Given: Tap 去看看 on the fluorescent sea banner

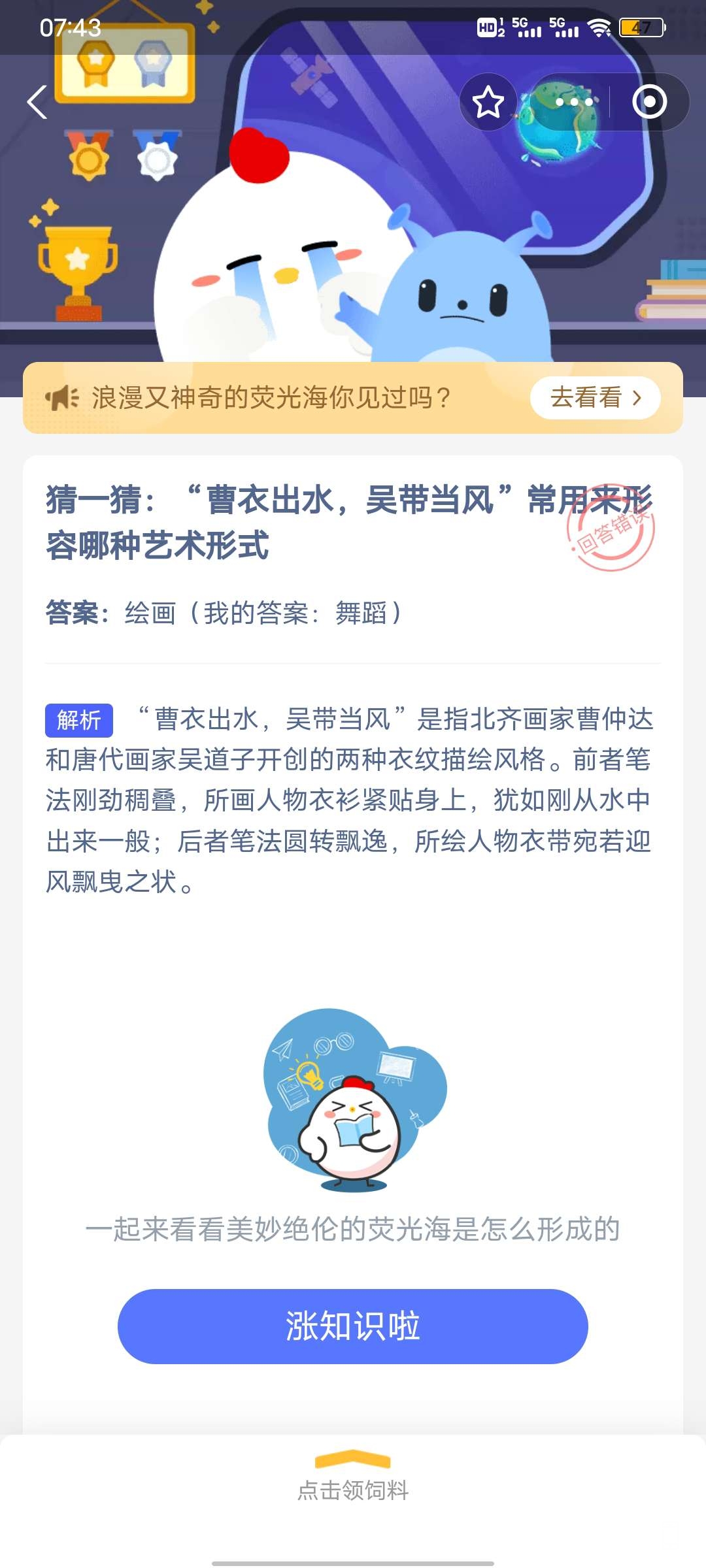Looking at the screenshot, I should click(x=595, y=398).
